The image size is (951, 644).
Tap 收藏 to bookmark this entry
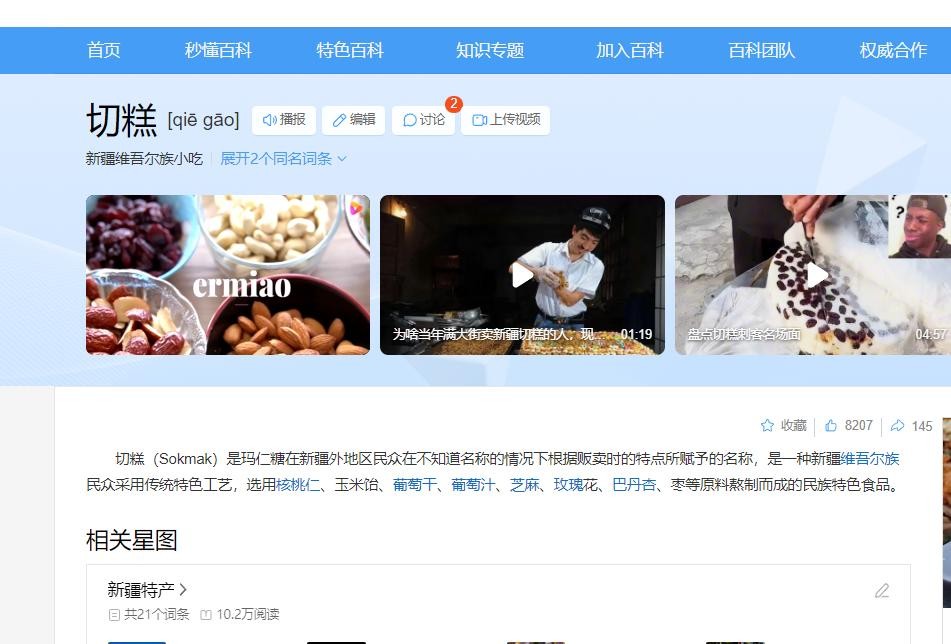[x=783, y=425]
